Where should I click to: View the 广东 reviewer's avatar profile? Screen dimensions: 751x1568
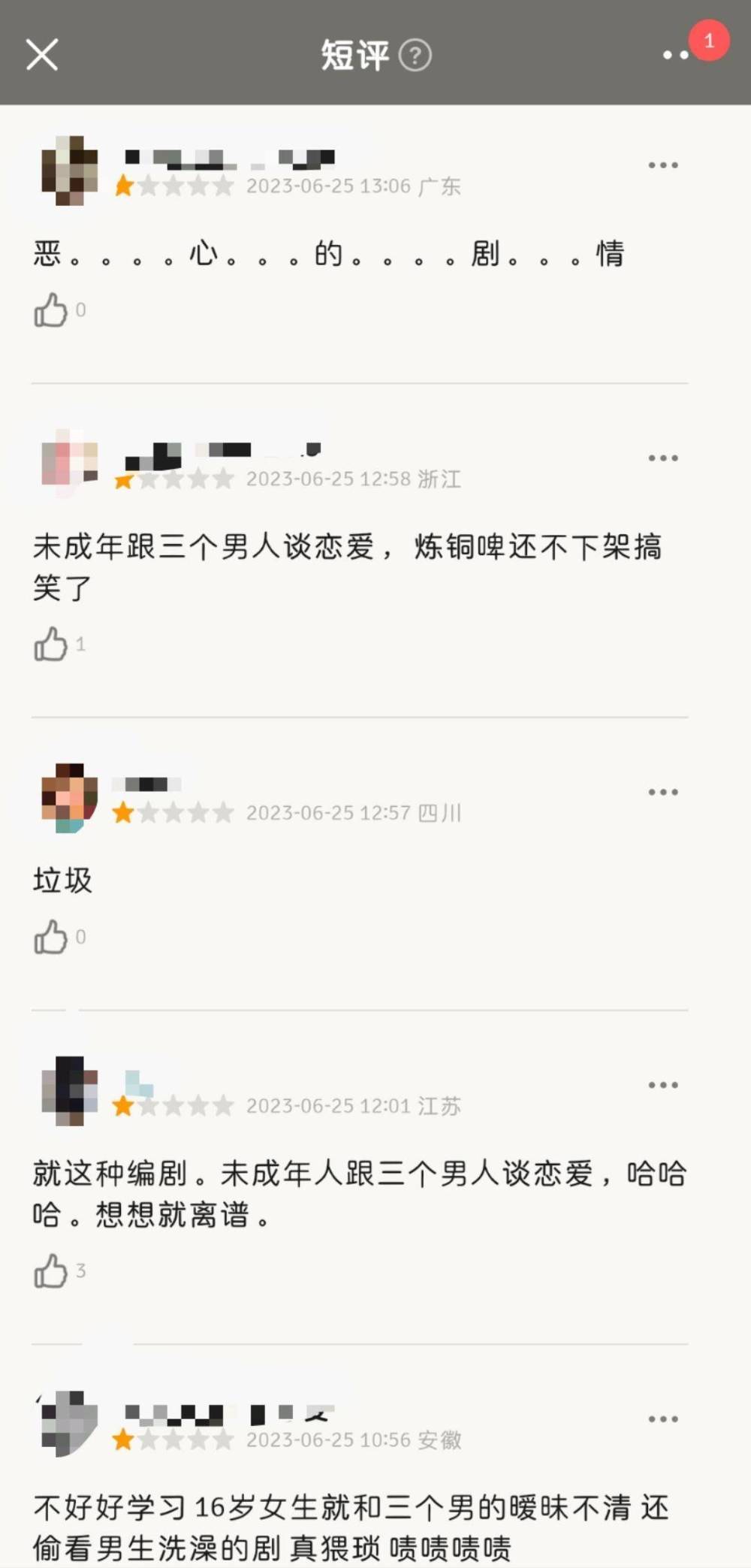click(x=69, y=171)
